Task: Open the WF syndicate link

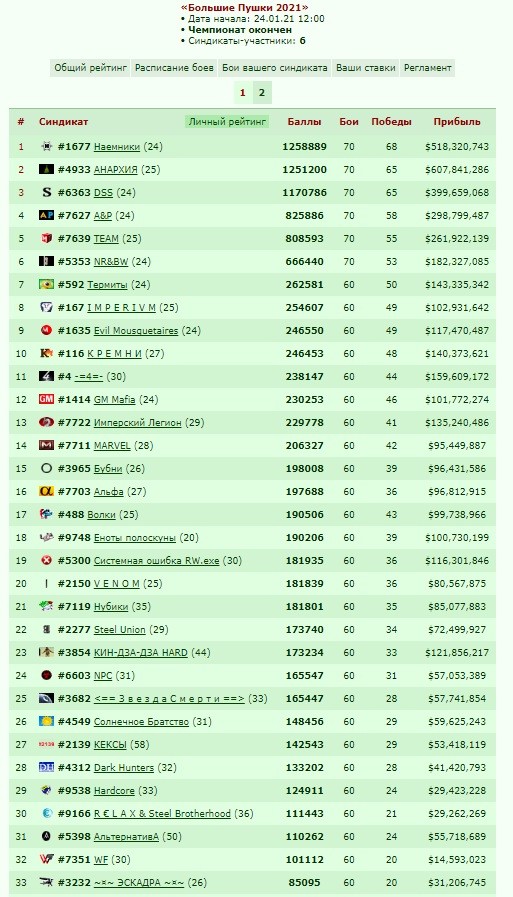Action: coord(101,859)
